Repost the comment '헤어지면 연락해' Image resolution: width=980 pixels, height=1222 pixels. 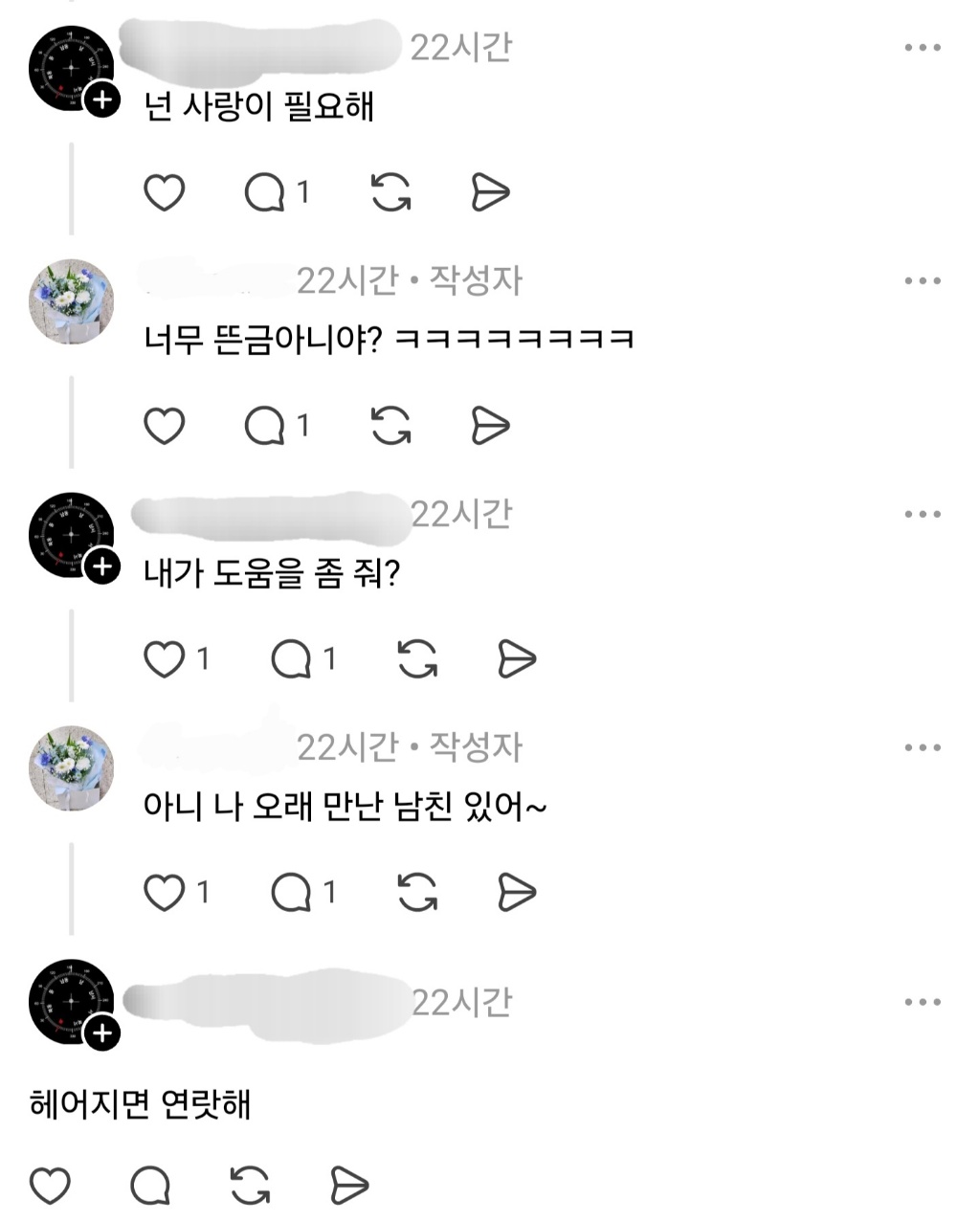pos(250,1186)
